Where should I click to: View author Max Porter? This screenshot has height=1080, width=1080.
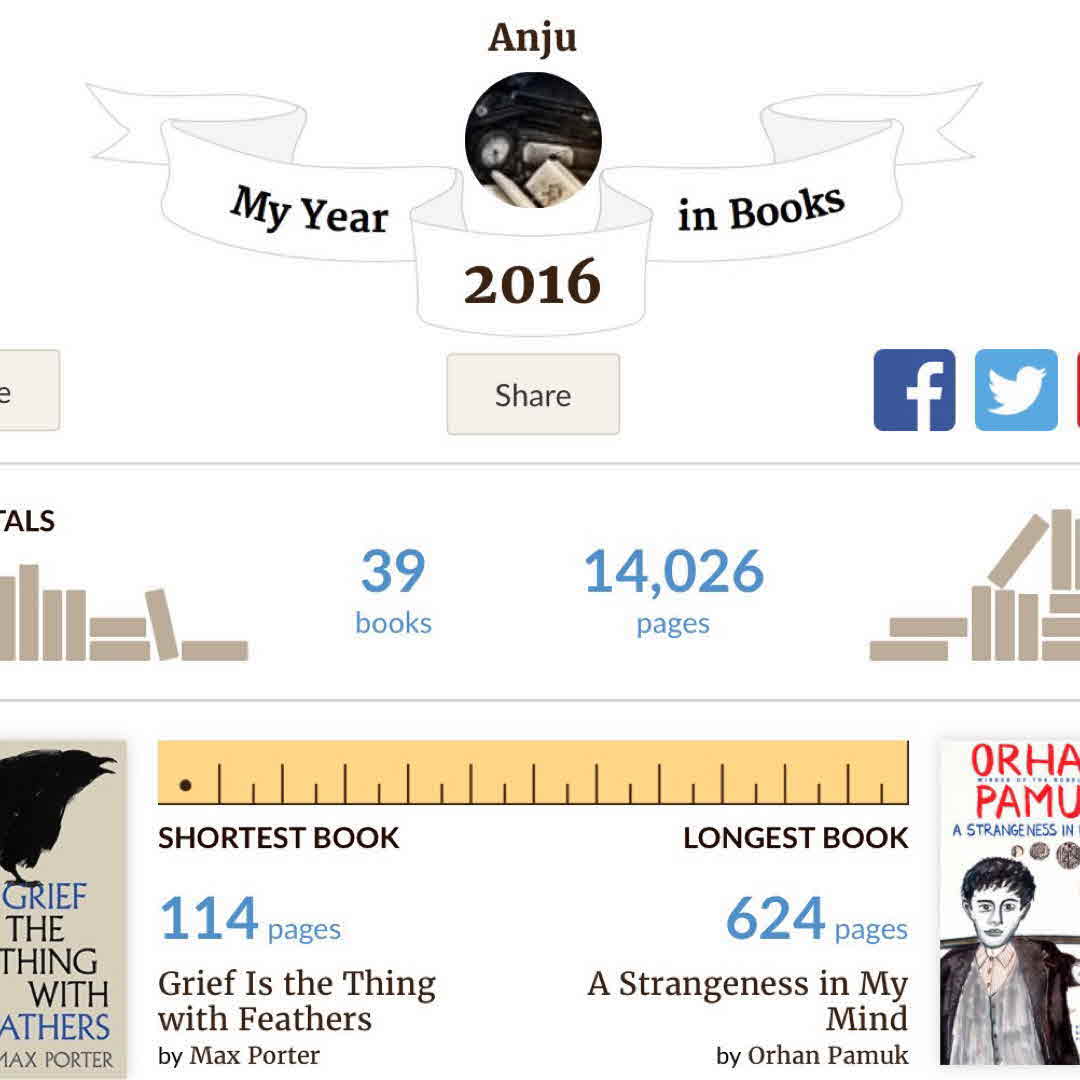pos(254,1055)
